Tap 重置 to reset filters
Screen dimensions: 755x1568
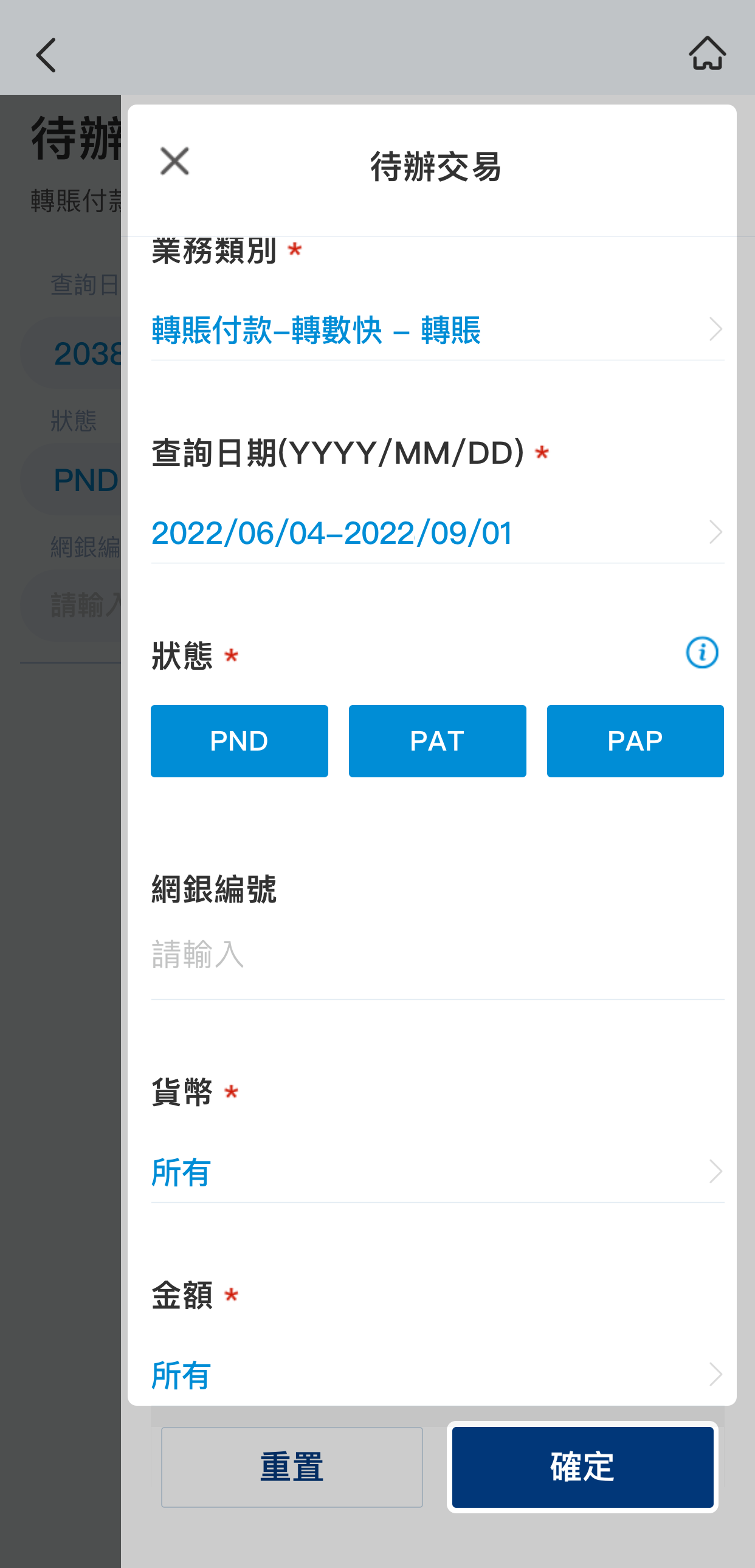pyautogui.click(x=292, y=1467)
